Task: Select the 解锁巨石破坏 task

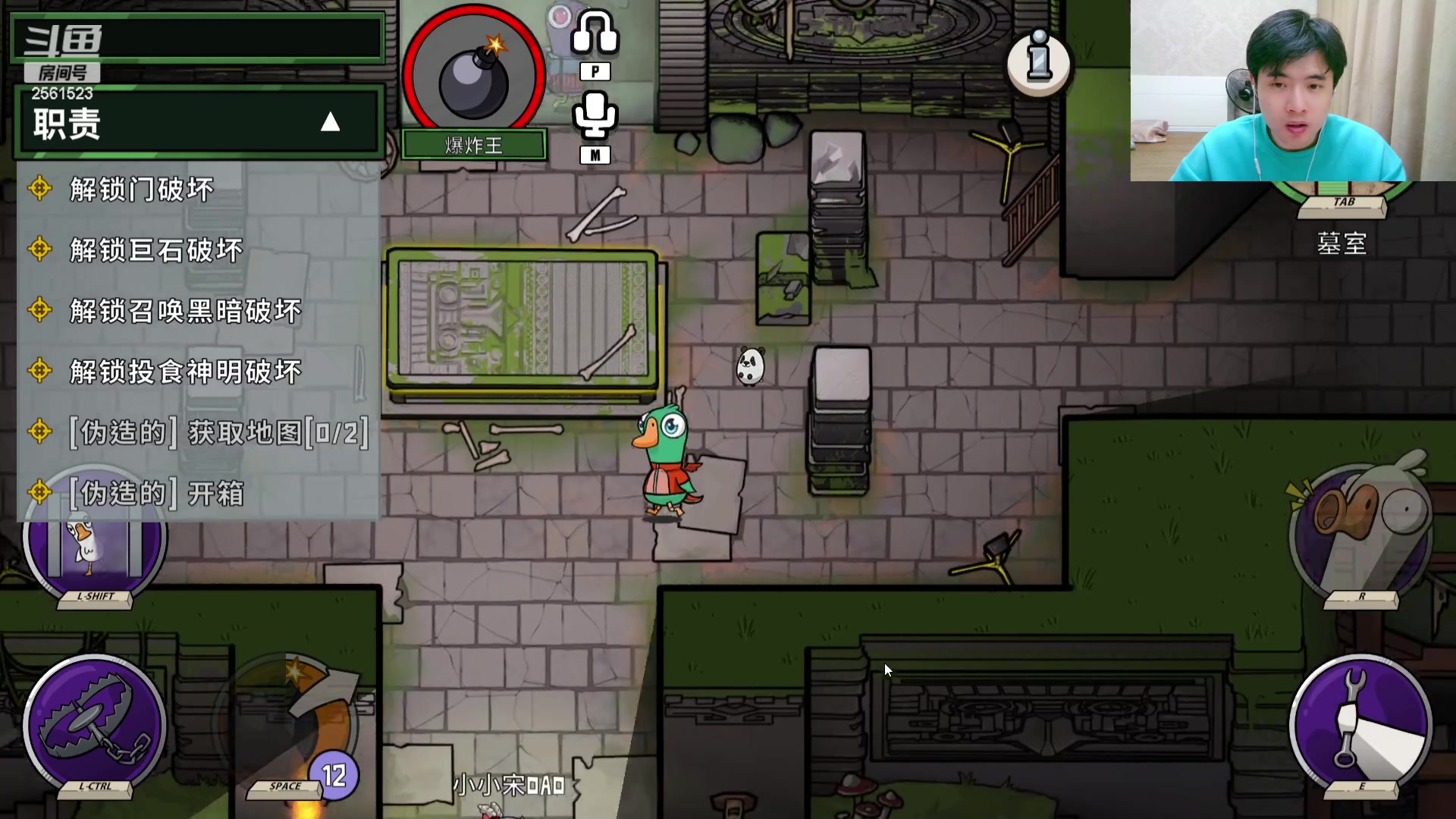Action: click(x=156, y=250)
